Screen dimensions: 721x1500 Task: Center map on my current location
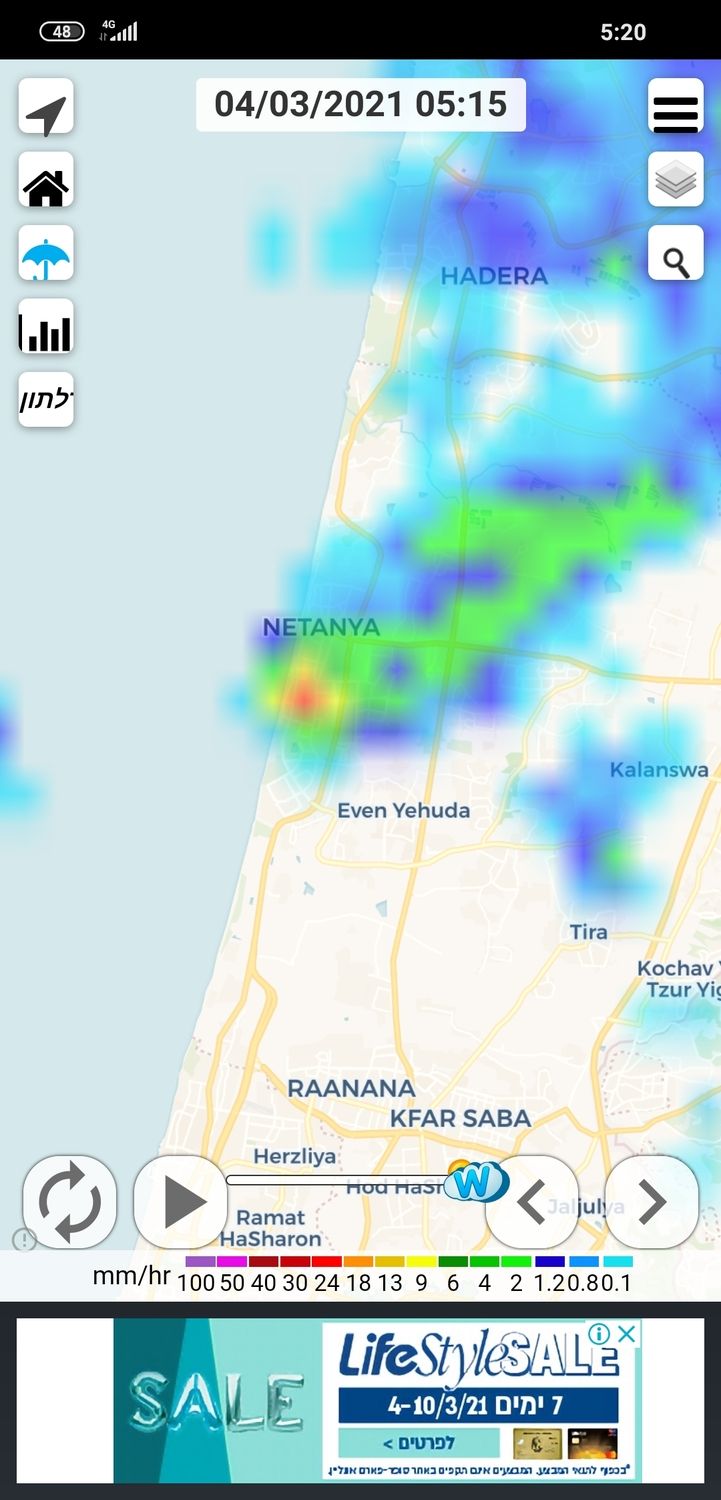[46, 107]
